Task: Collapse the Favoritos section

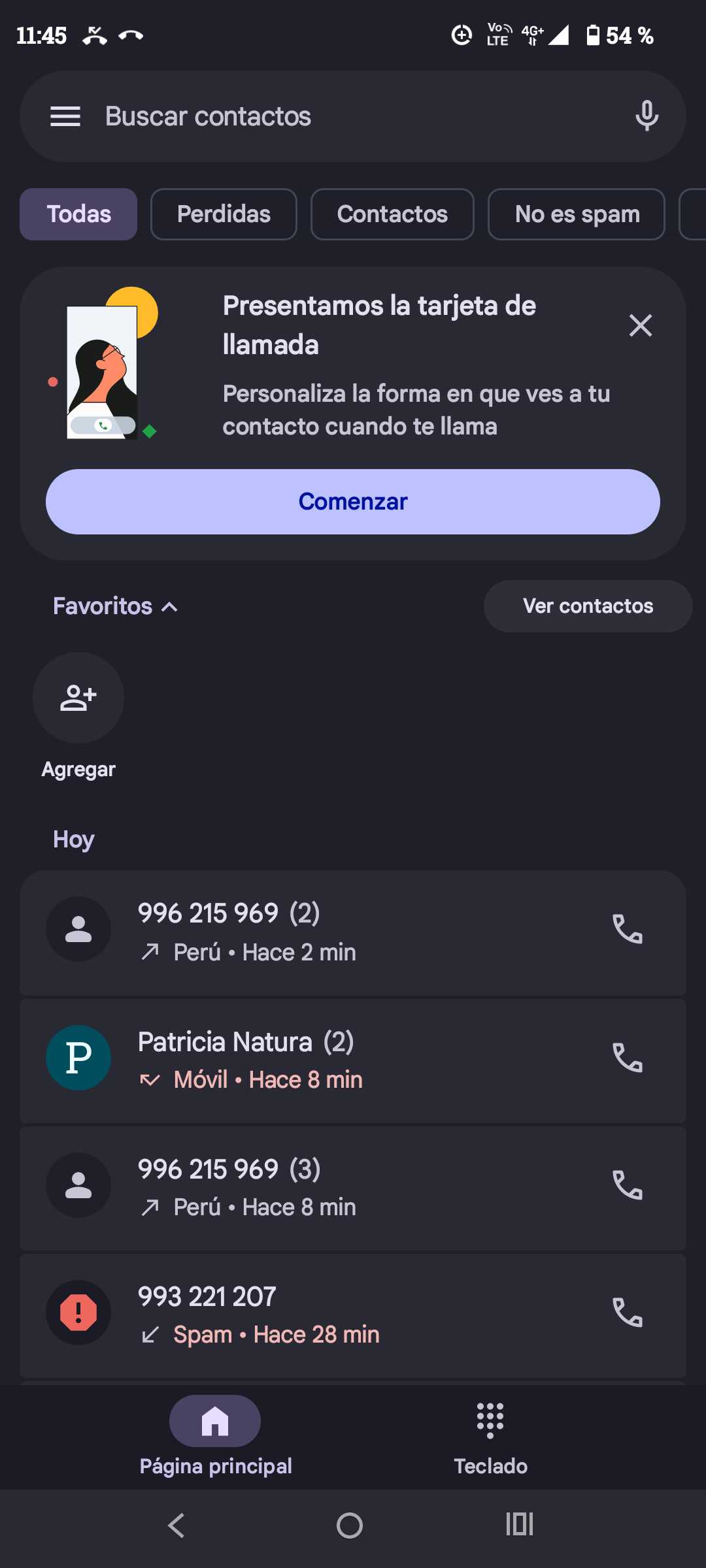Action: click(116, 606)
